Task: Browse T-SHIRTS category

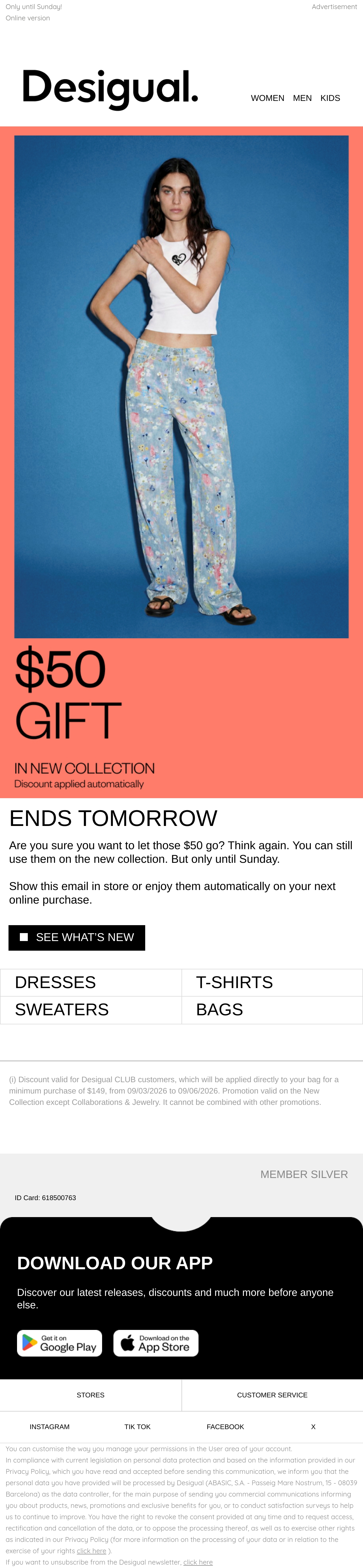Action: coord(272,982)
